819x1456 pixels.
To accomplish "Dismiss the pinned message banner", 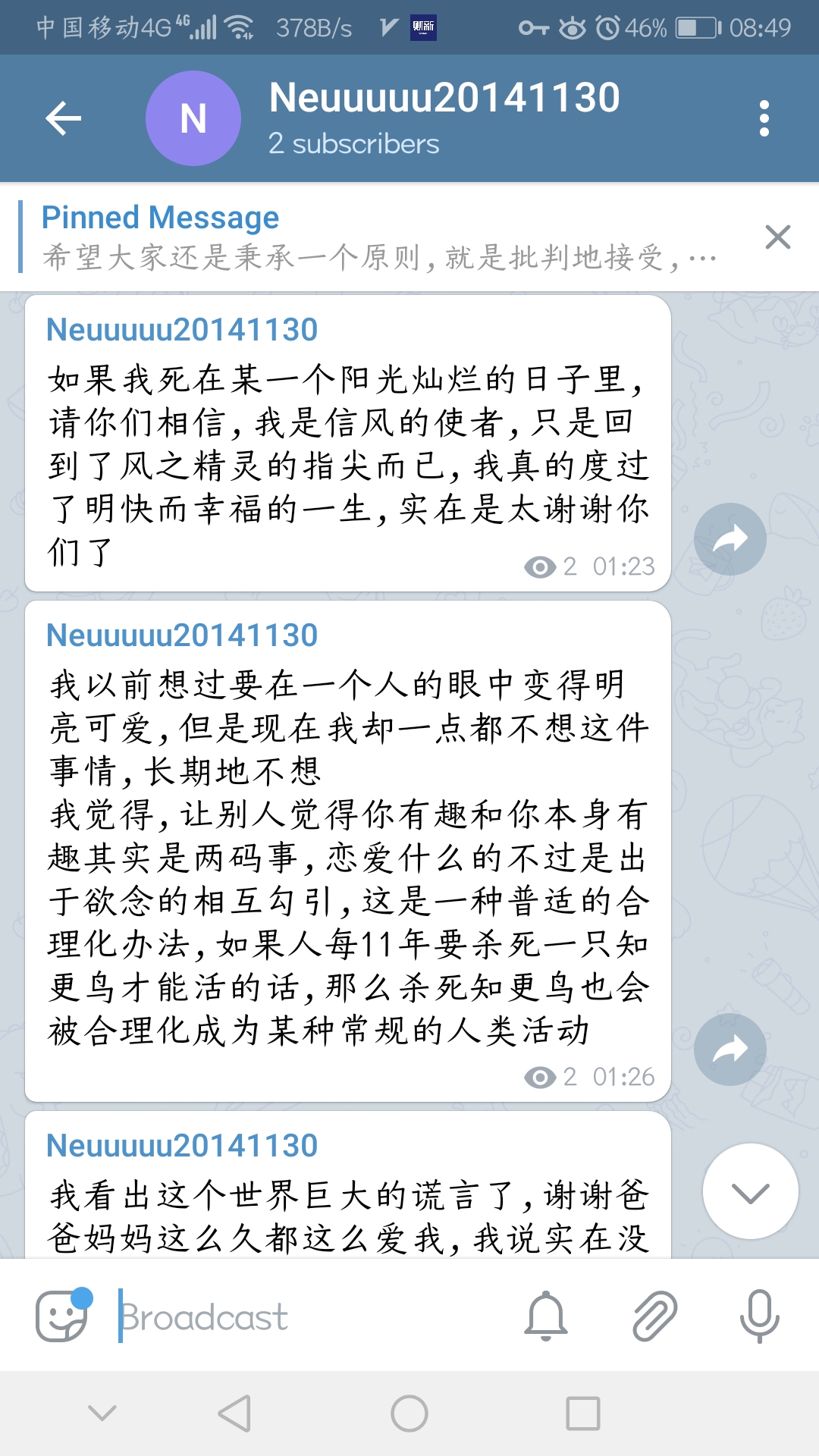I will pyautogui.click(x=777, y=237).
